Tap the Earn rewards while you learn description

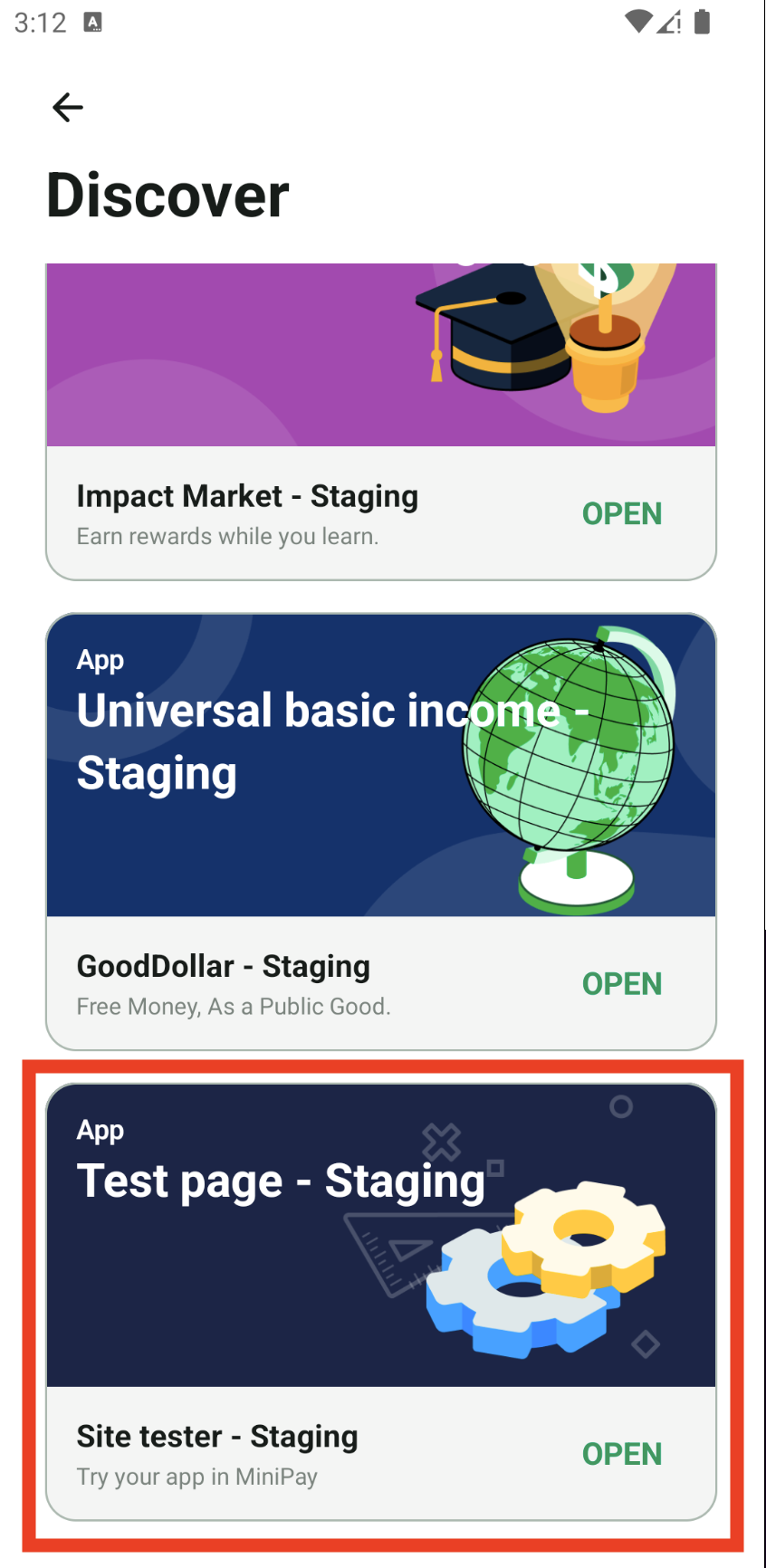[x=228, y=536]
